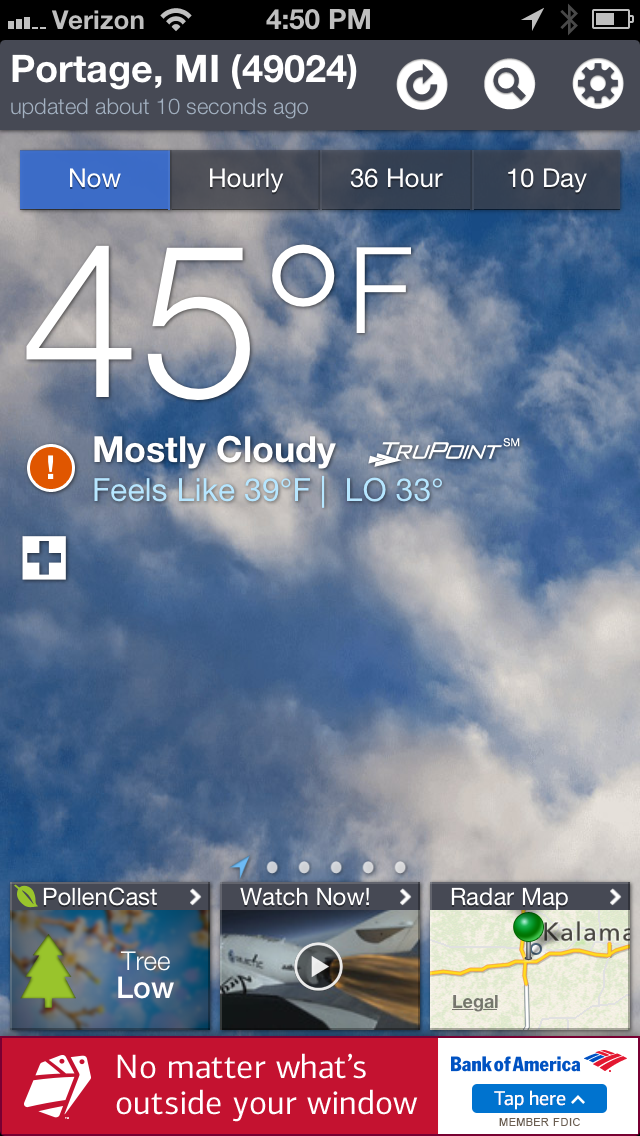Screen dimensions: 640x1136
Task: Select the Now tab
Action: coord(95,180)
